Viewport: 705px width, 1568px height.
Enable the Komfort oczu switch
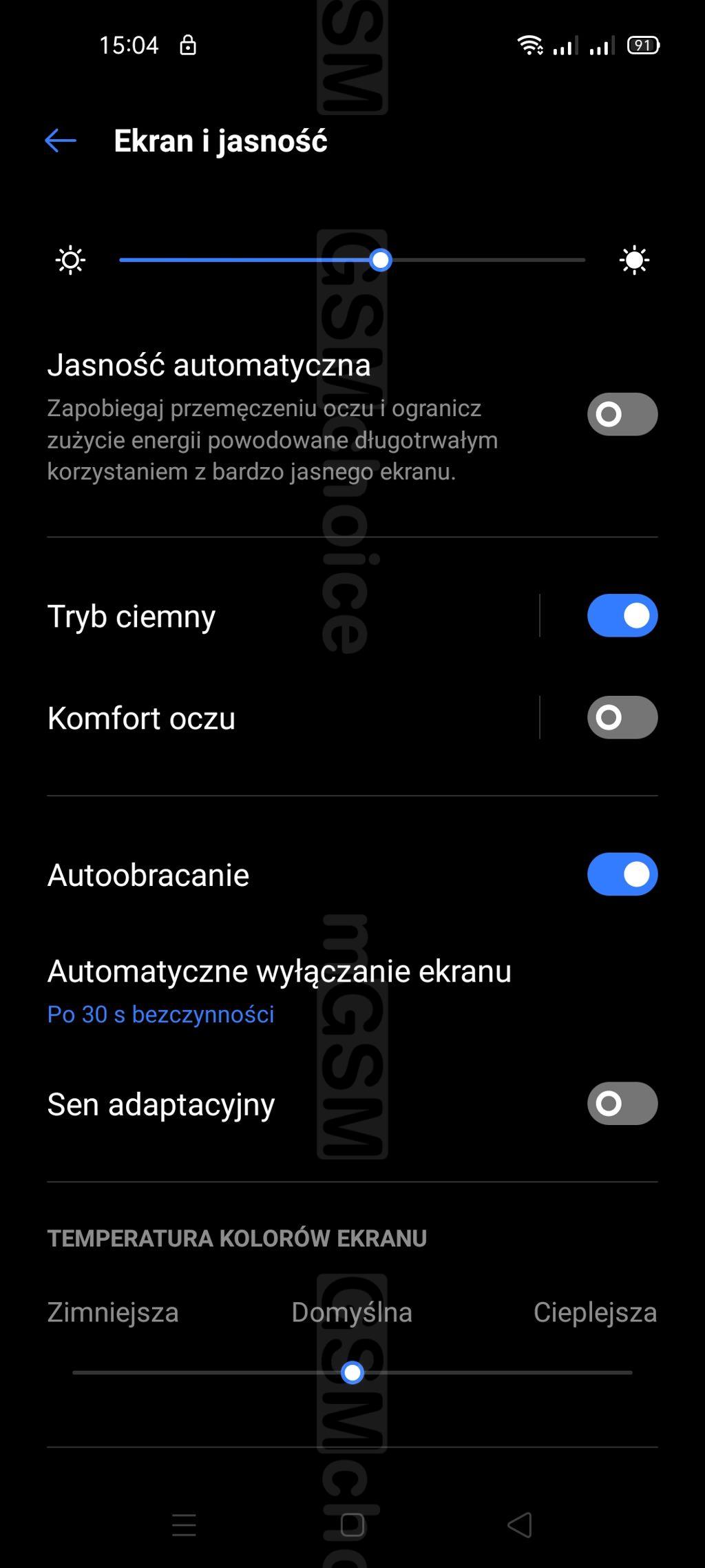point(622,717)
